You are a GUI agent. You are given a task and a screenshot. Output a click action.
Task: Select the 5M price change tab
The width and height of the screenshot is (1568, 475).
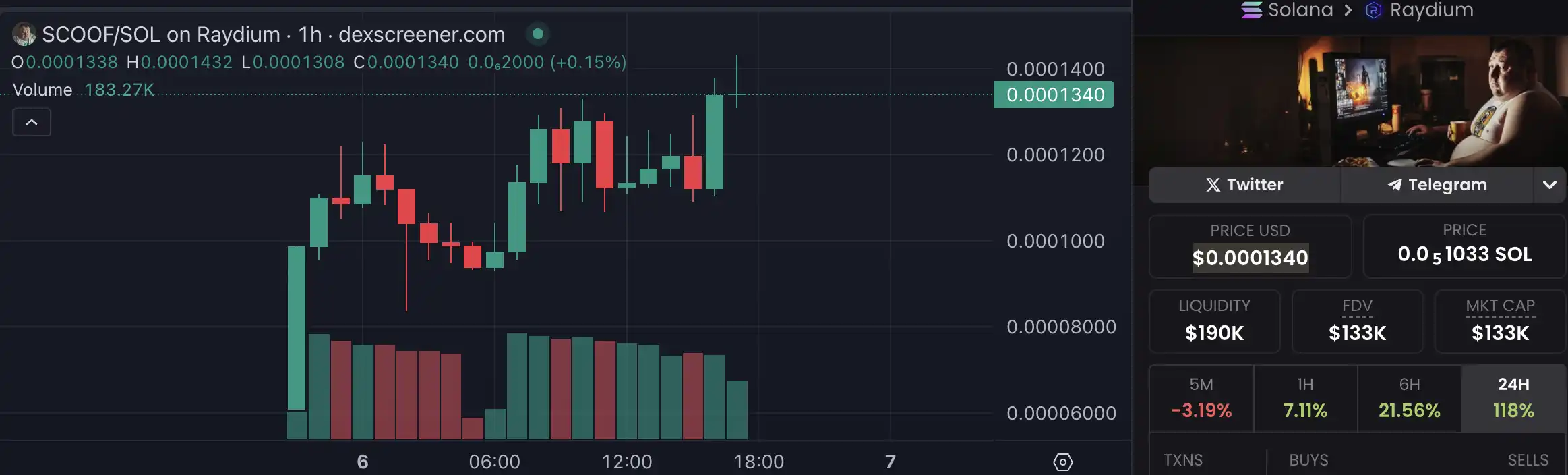point(1201,398)
